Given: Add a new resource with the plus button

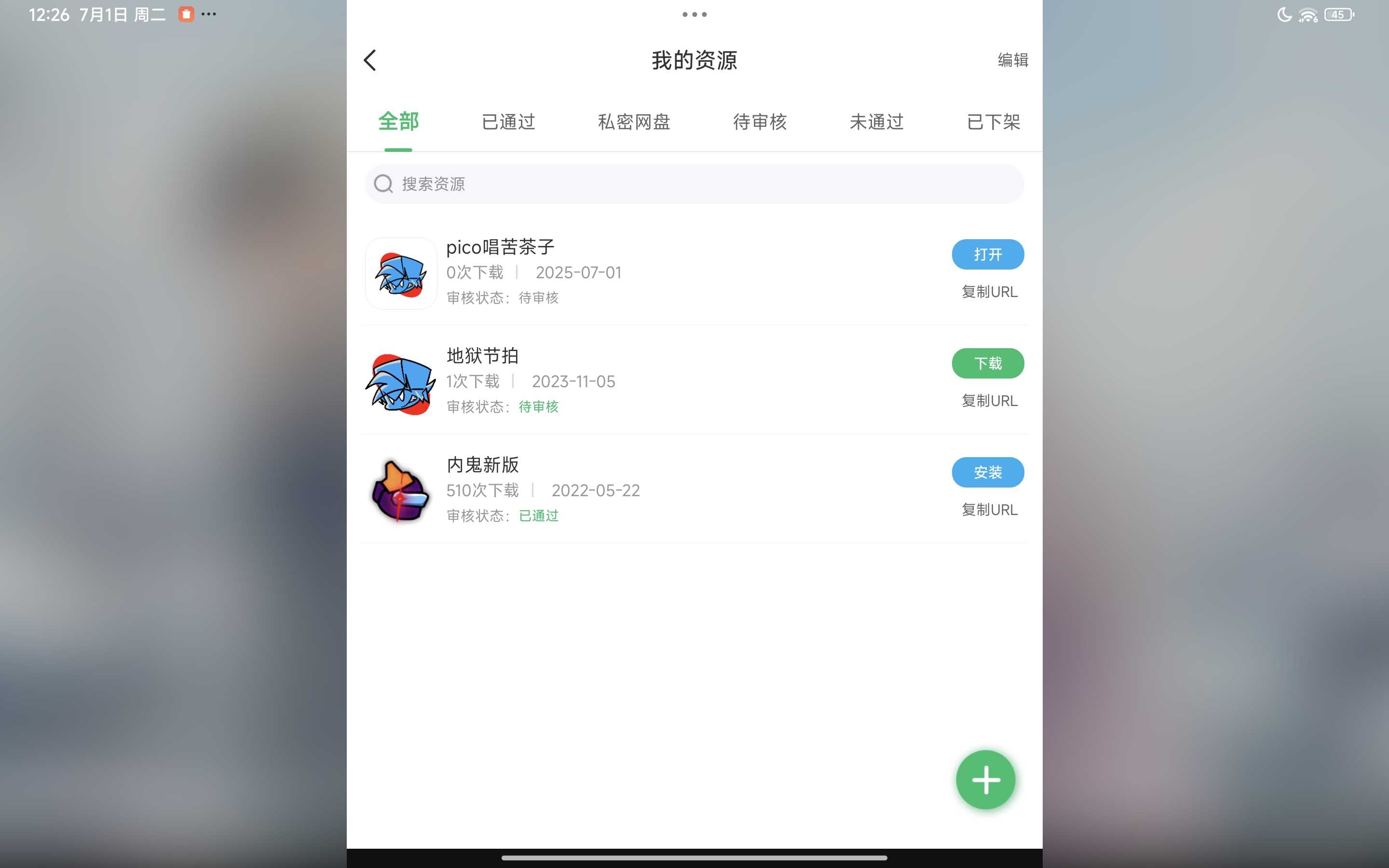Looking at the screenshot, I should (985, 780).
